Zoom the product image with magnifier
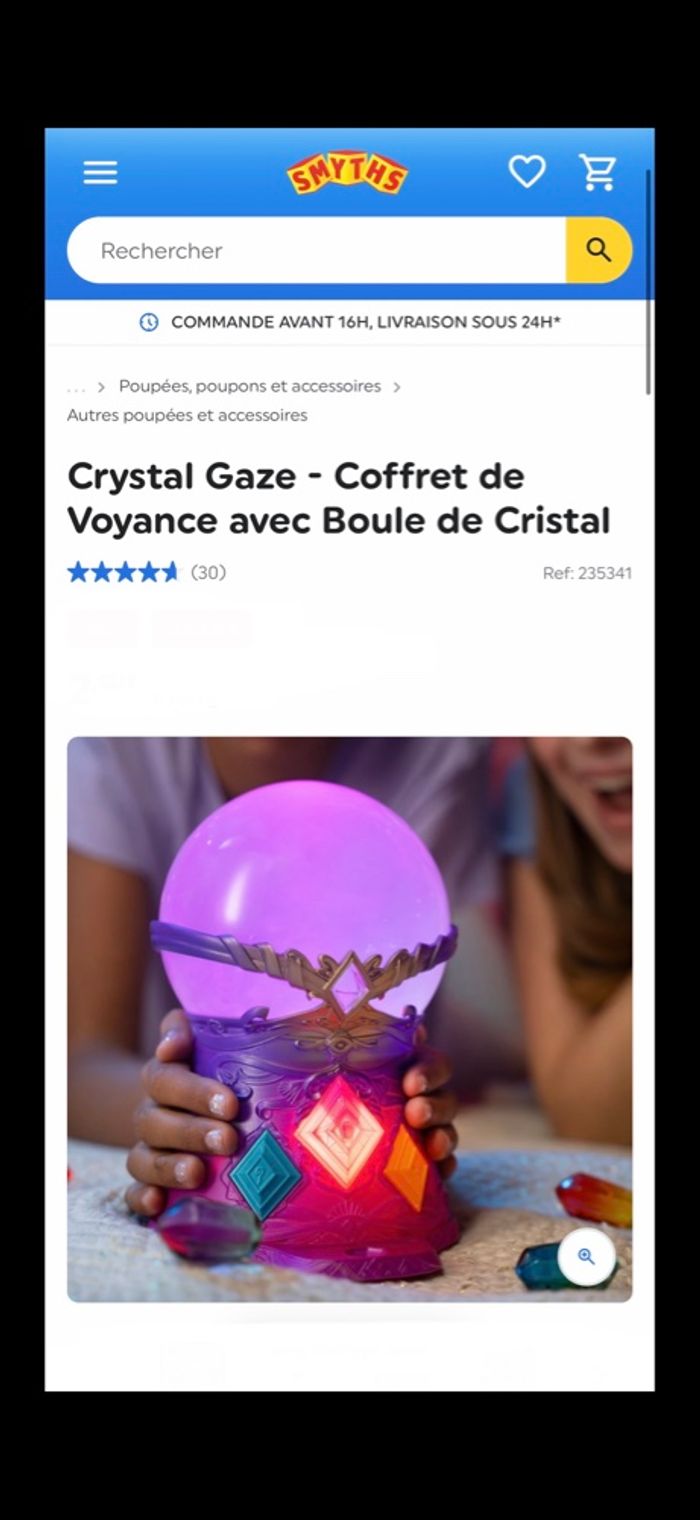 click(x=586, y=1257)
